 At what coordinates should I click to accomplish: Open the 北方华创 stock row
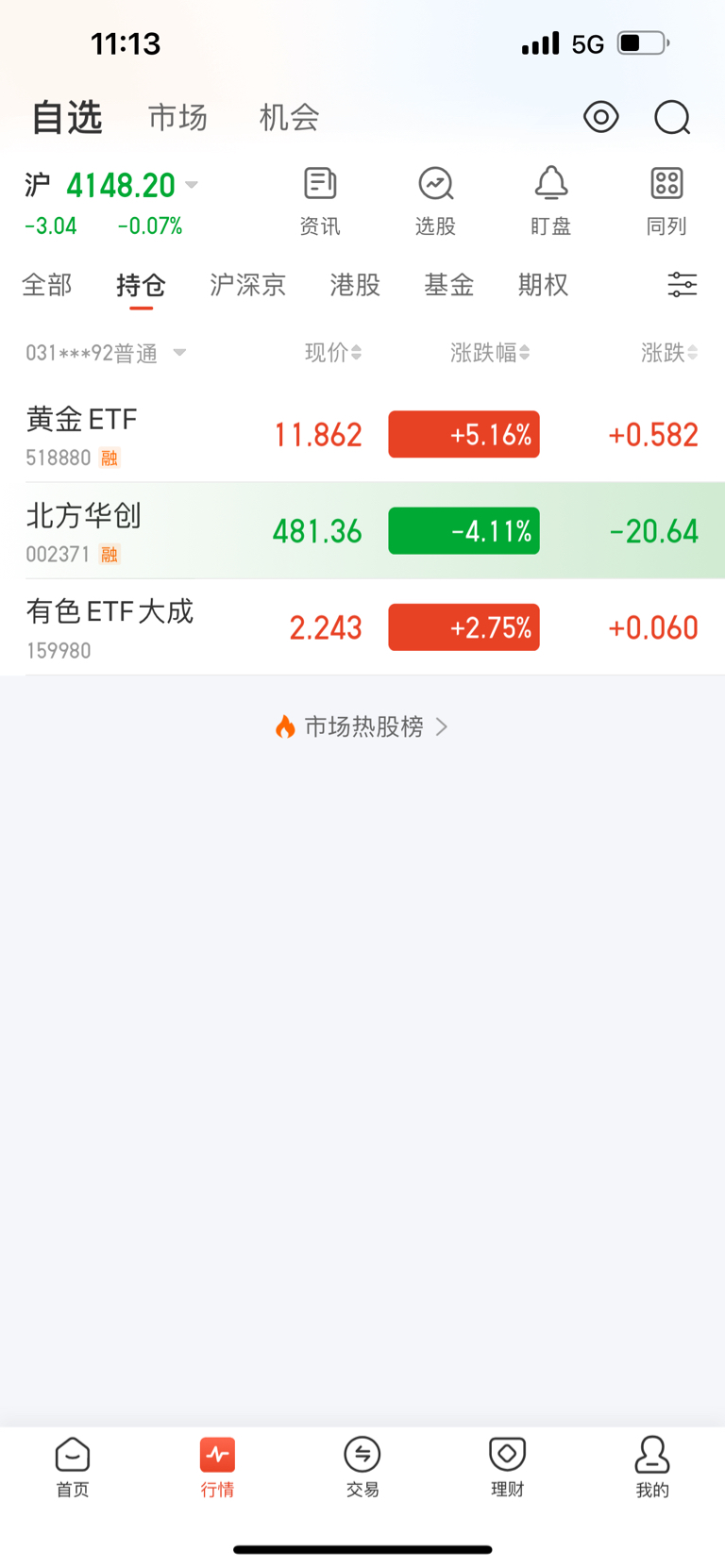tap(362, 530)
